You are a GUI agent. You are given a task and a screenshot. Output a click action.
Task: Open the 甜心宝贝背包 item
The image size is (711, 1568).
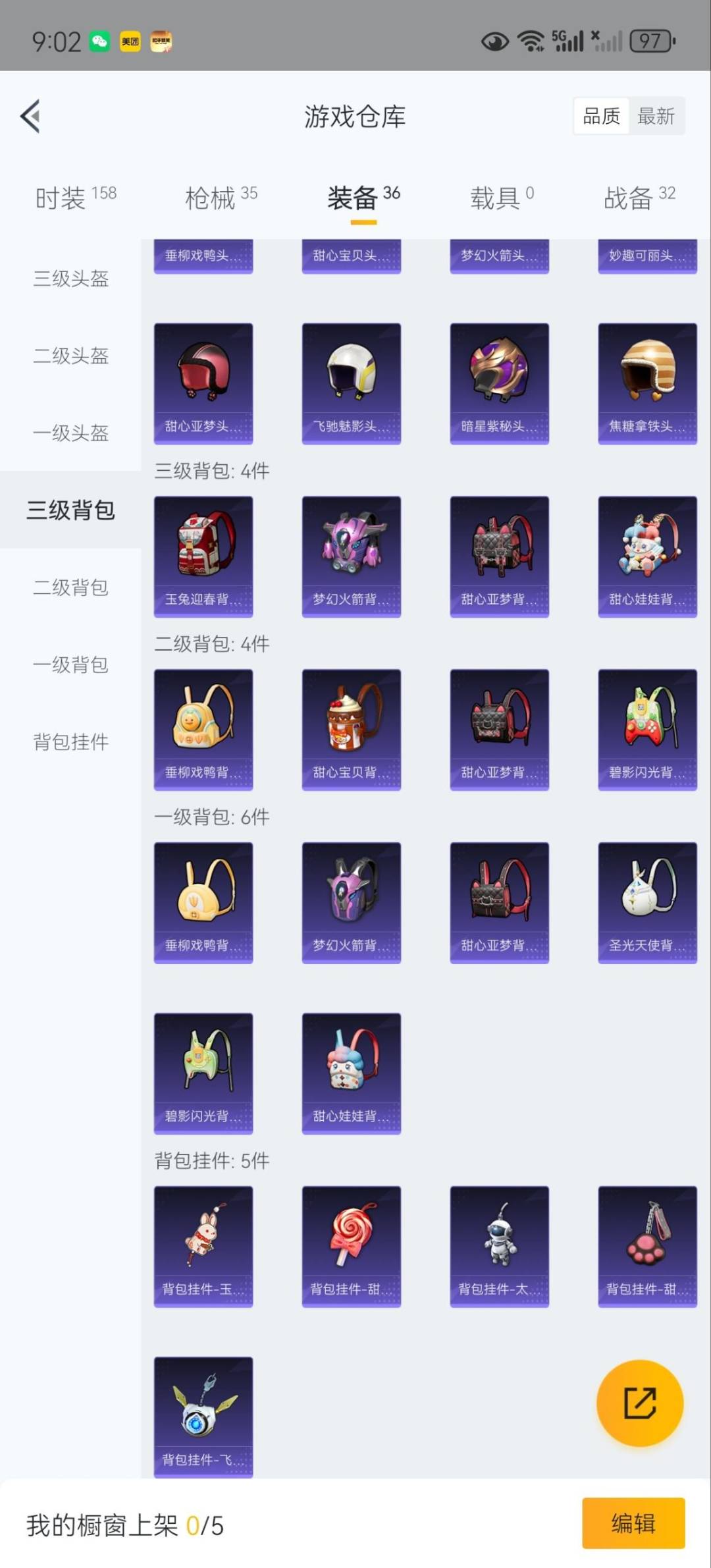(351, 729)
